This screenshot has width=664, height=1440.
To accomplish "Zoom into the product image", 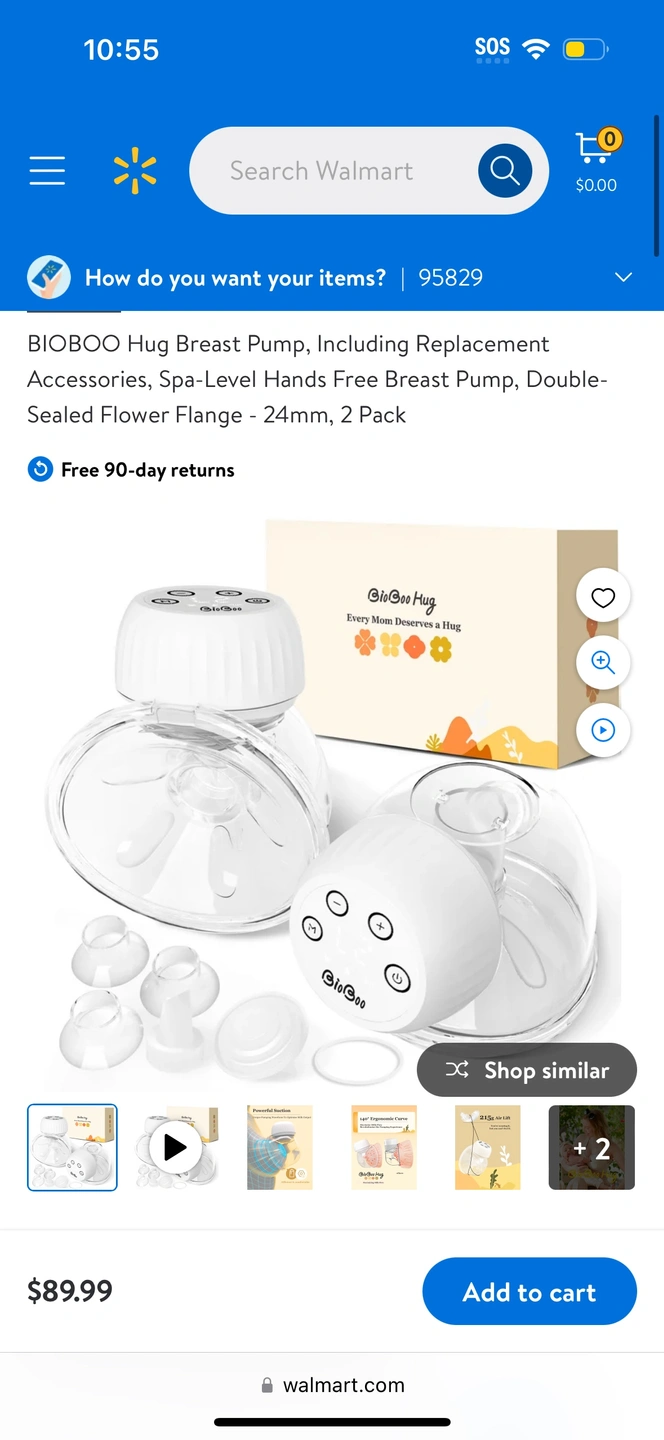I will pos(603,662).
